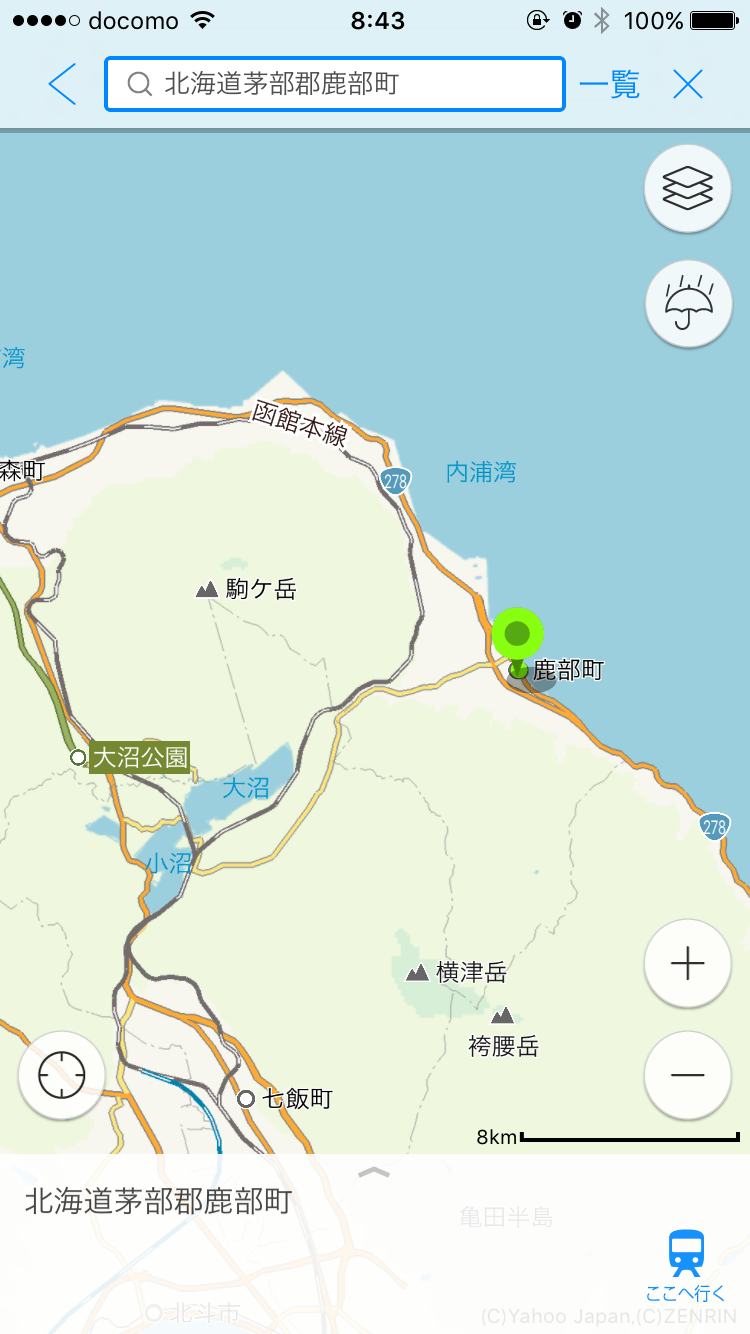Go back with the left arrow
Viewport: 750px width, 1334px height.
pos(62,84)
